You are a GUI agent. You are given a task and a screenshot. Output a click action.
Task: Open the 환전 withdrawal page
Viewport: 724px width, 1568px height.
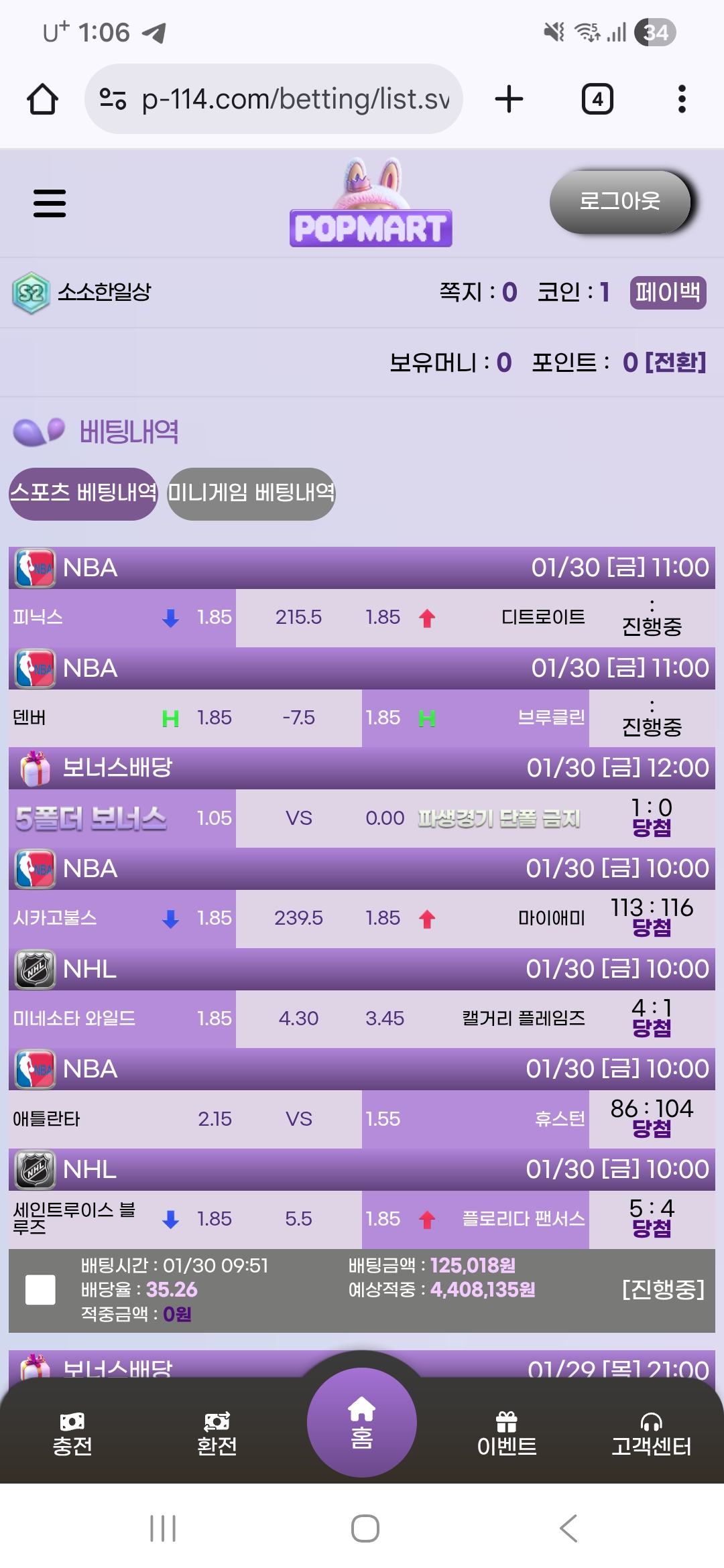[217, 1434]
